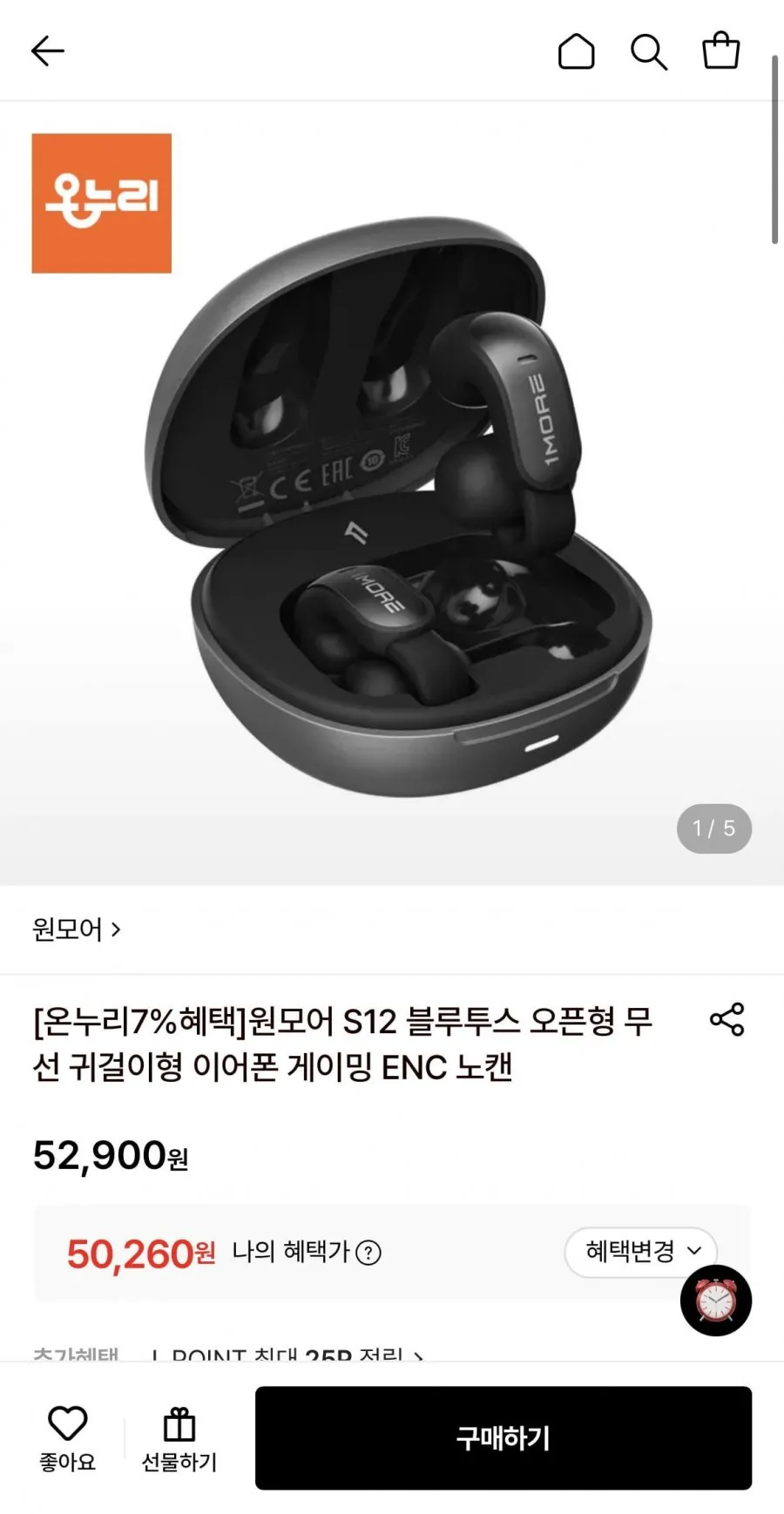Tap the 구매하기 buy button
The image size is (784, 1514).
504,1438
